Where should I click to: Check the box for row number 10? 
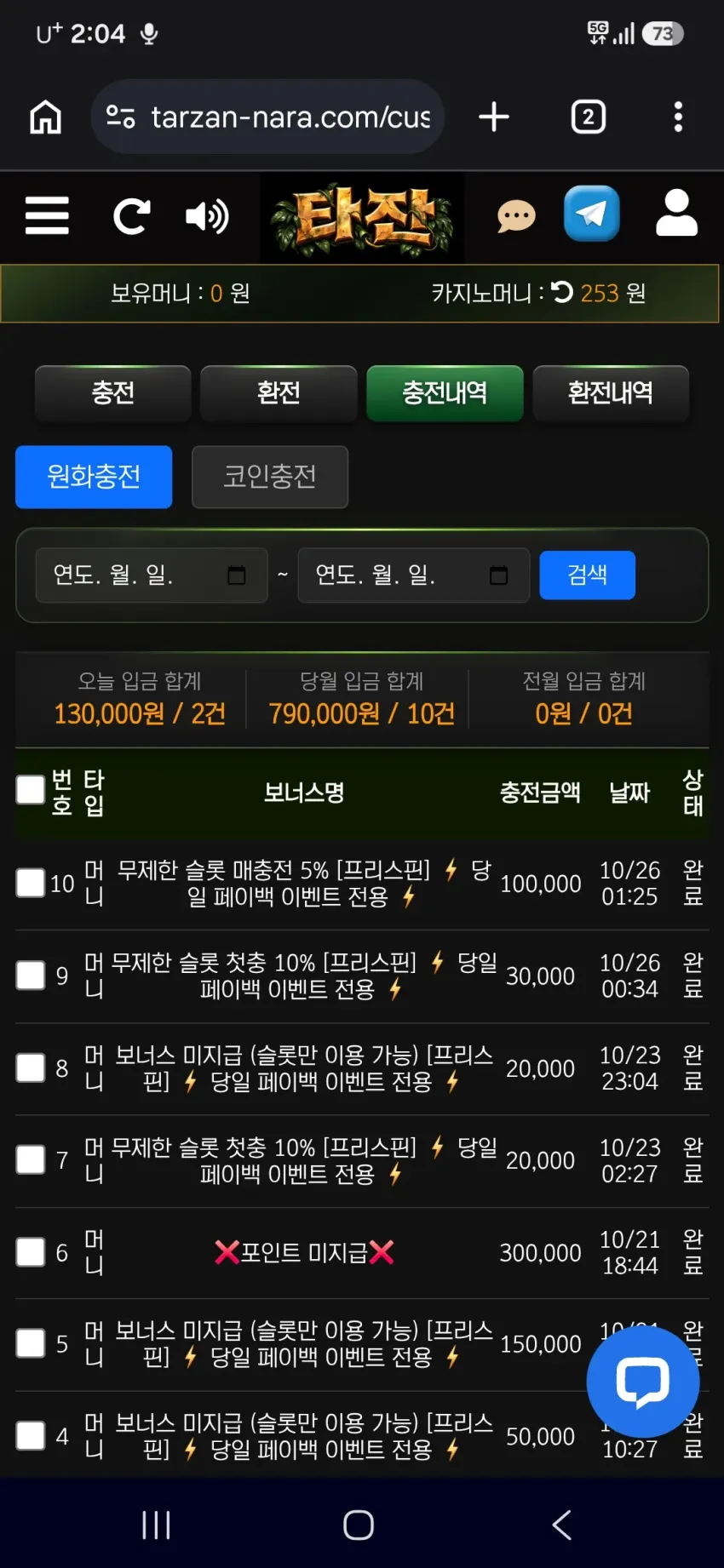point(31,883)
